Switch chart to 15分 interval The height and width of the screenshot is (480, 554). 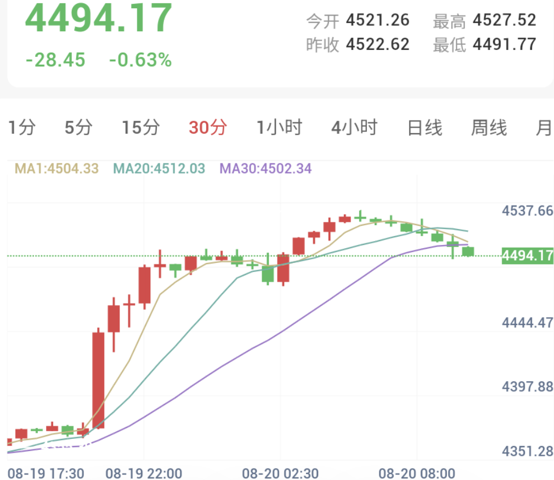click(x=141, y=128)
